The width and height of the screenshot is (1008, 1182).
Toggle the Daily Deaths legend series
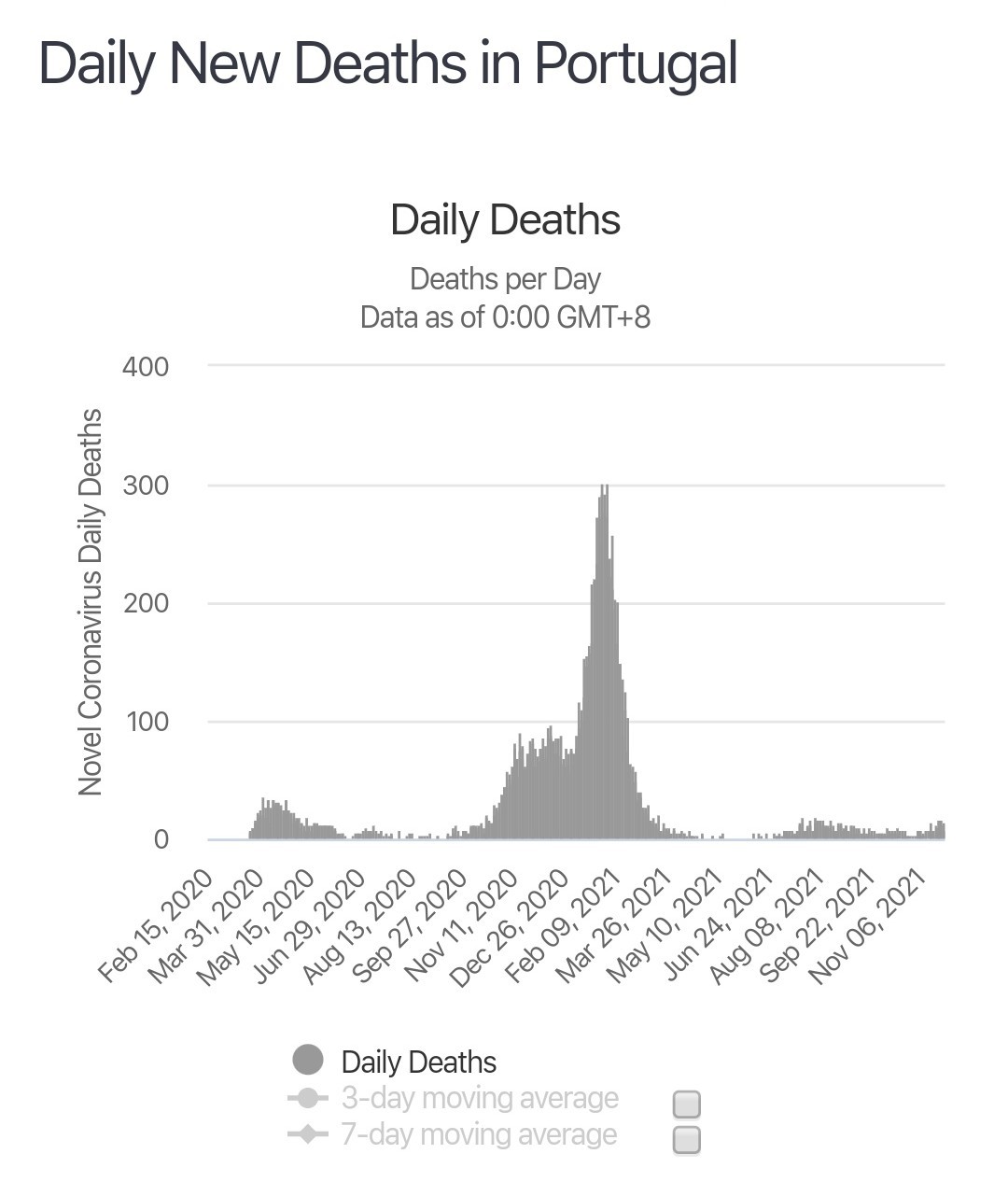click(x=395, y=1062)
